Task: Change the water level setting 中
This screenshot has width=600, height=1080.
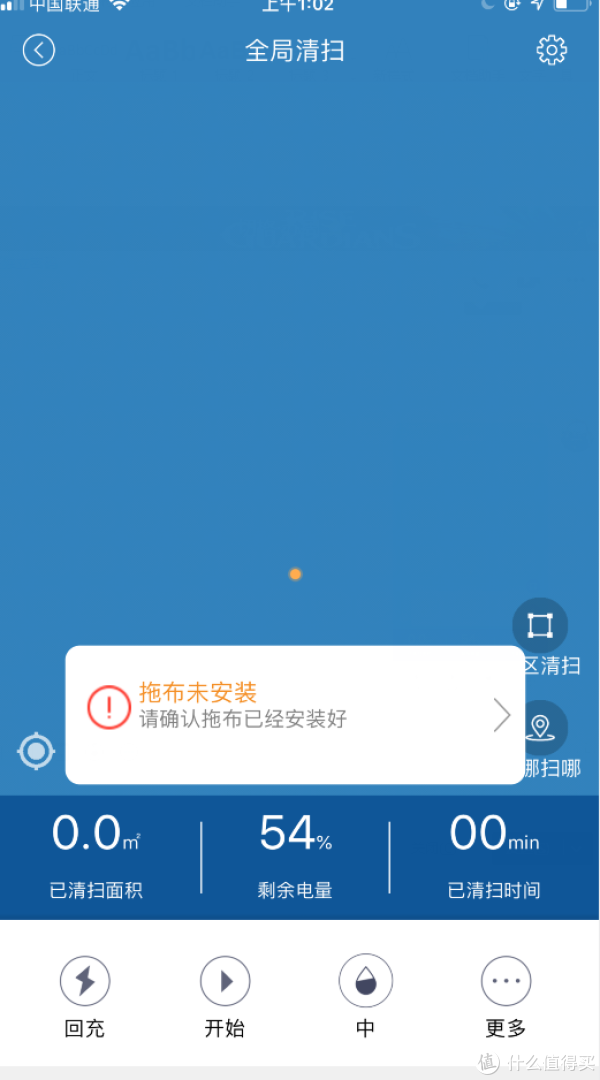Action: [365, 981]
